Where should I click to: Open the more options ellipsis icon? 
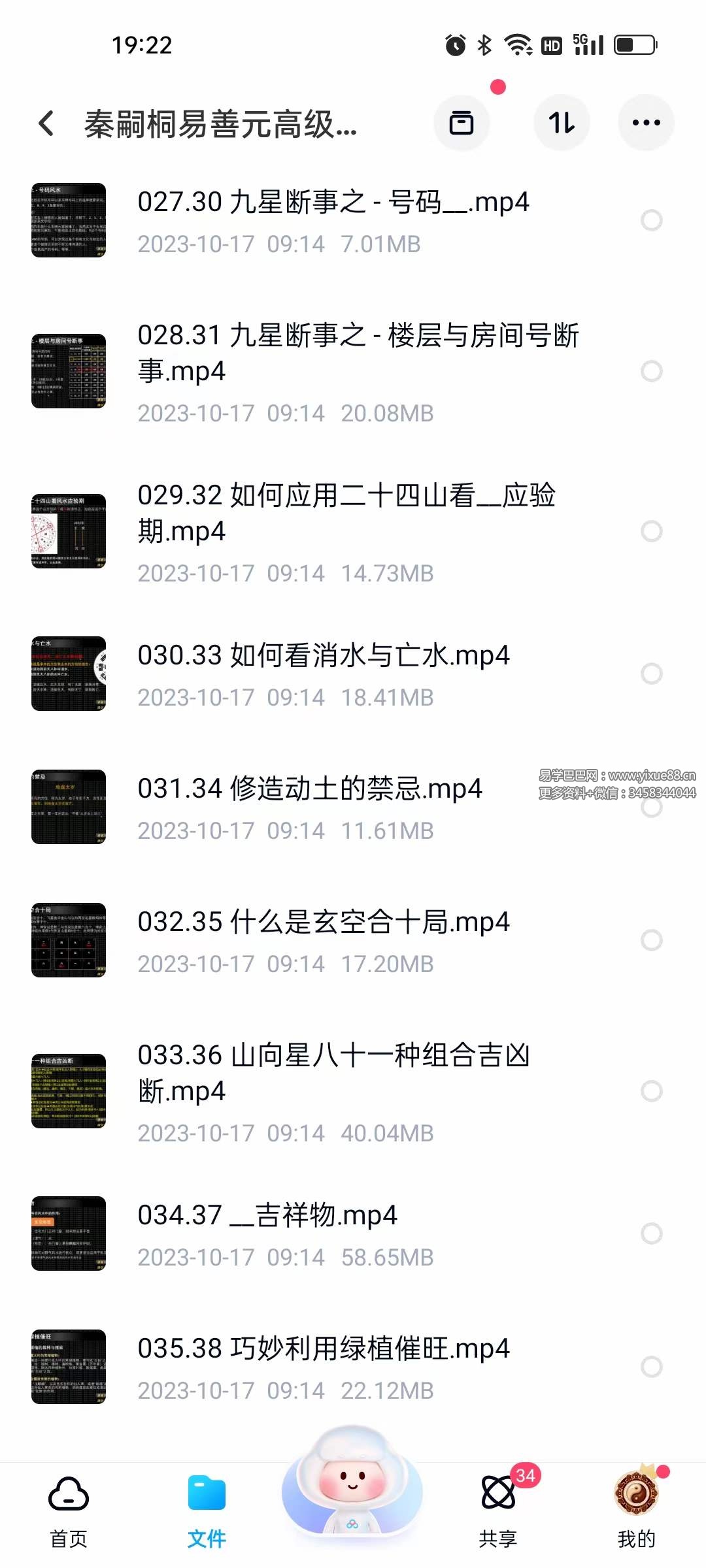[x=646, y=123]
